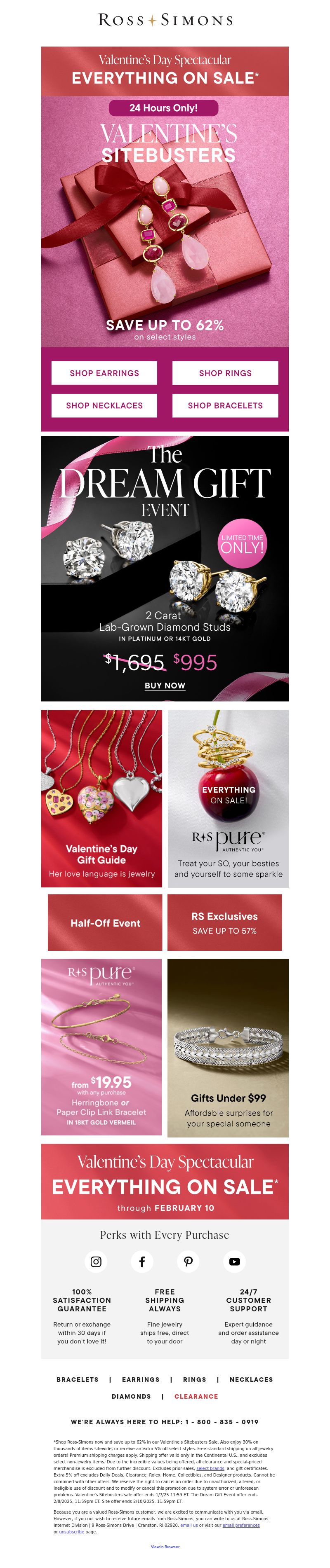Screen dimensions: 330x1568
Task: Visit the Instagram page
Action: (x=96, y=1261)
